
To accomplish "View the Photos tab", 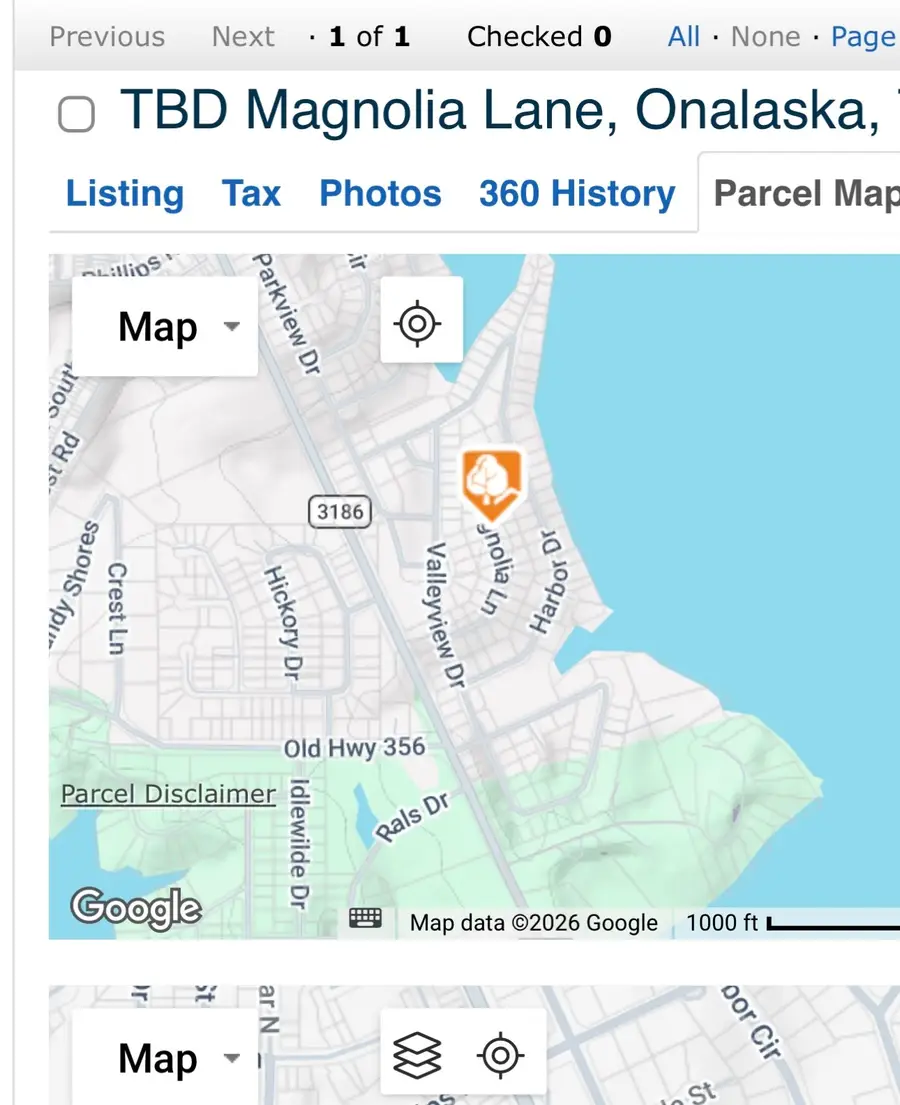I will click(380, 193).
